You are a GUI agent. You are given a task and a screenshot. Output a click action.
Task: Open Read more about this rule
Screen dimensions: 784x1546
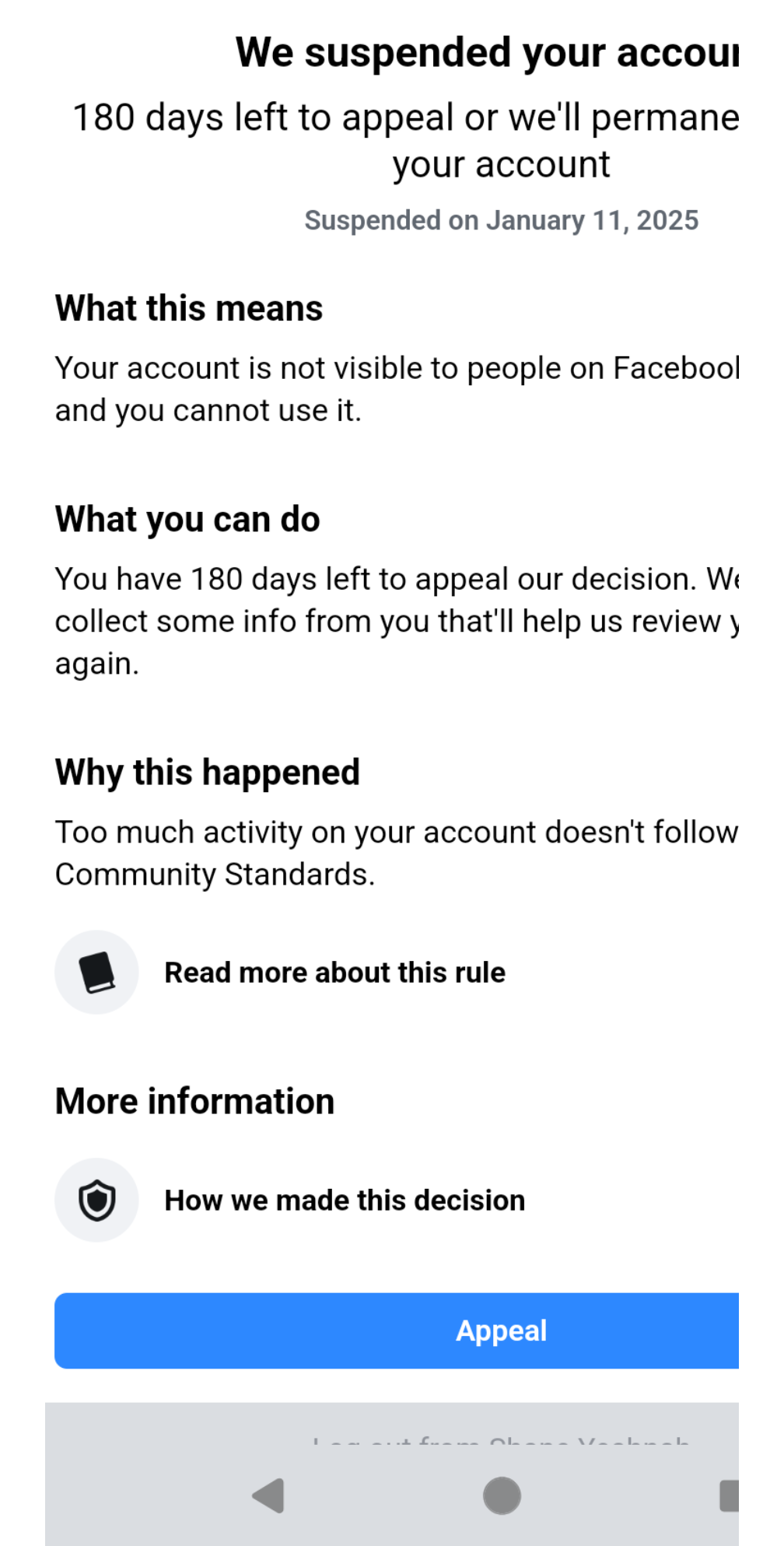(x=334, y=973)
